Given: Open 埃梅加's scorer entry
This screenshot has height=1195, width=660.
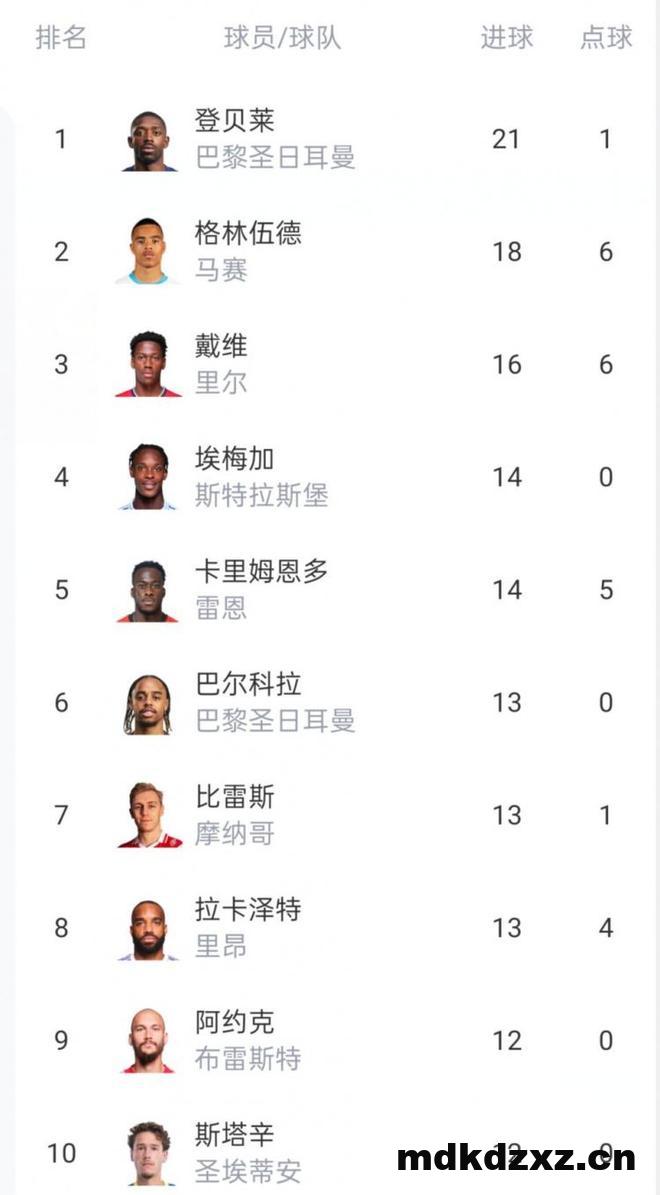Looking at the screenshot, I should coord(234,461).
